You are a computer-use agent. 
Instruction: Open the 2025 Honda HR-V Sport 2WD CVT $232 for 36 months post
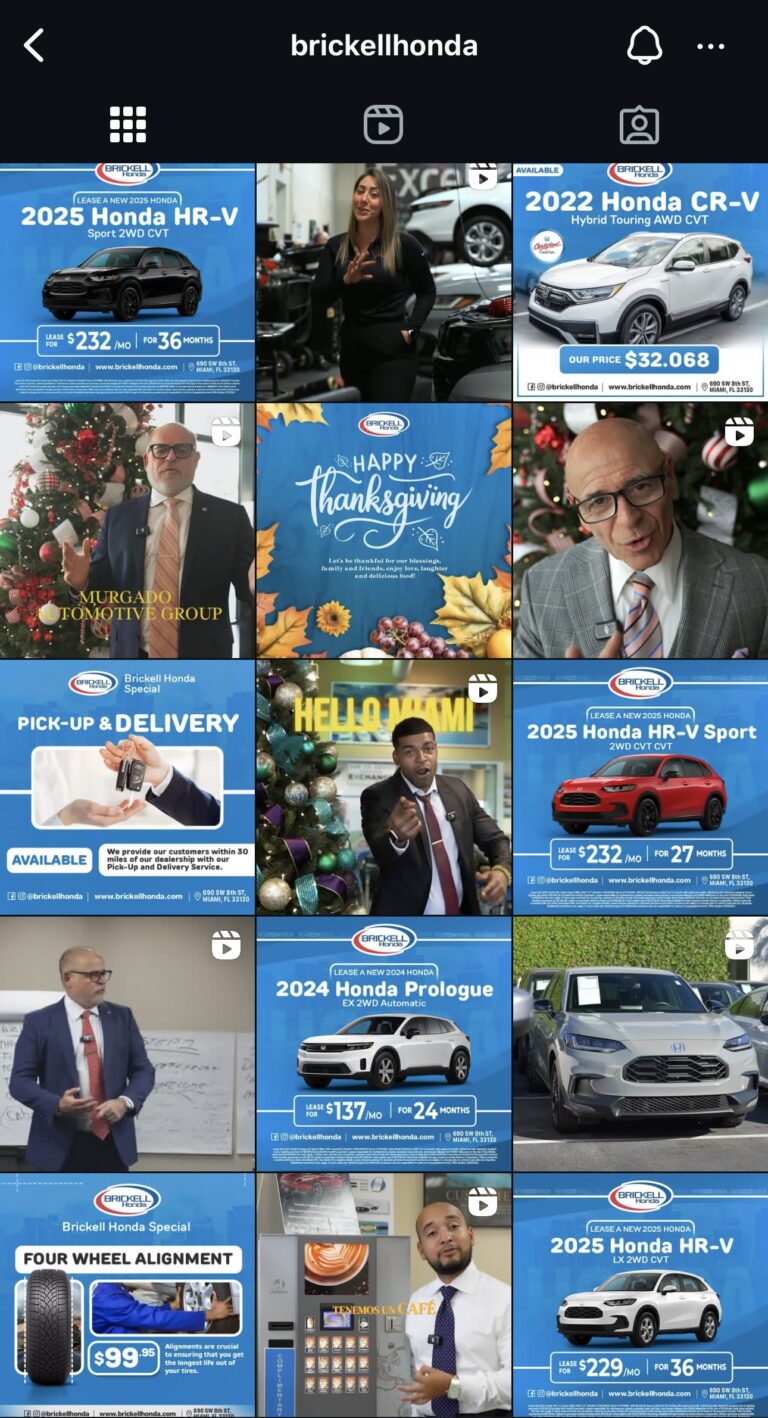[127, 282]
